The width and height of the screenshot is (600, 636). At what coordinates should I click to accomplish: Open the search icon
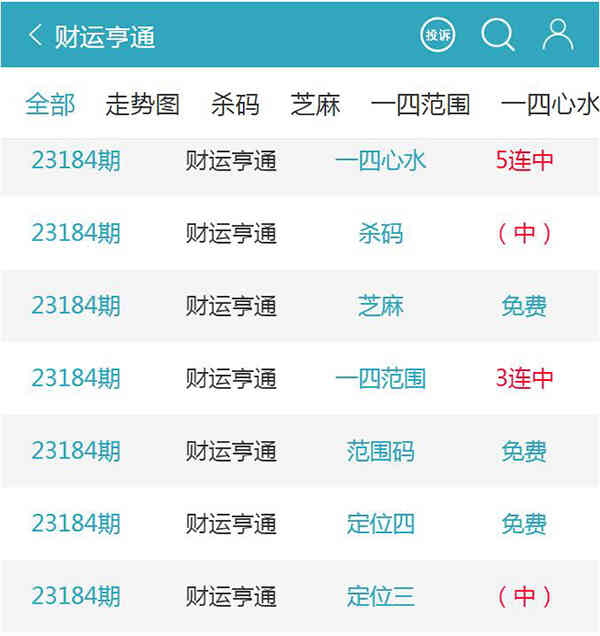tap(497, 35)
